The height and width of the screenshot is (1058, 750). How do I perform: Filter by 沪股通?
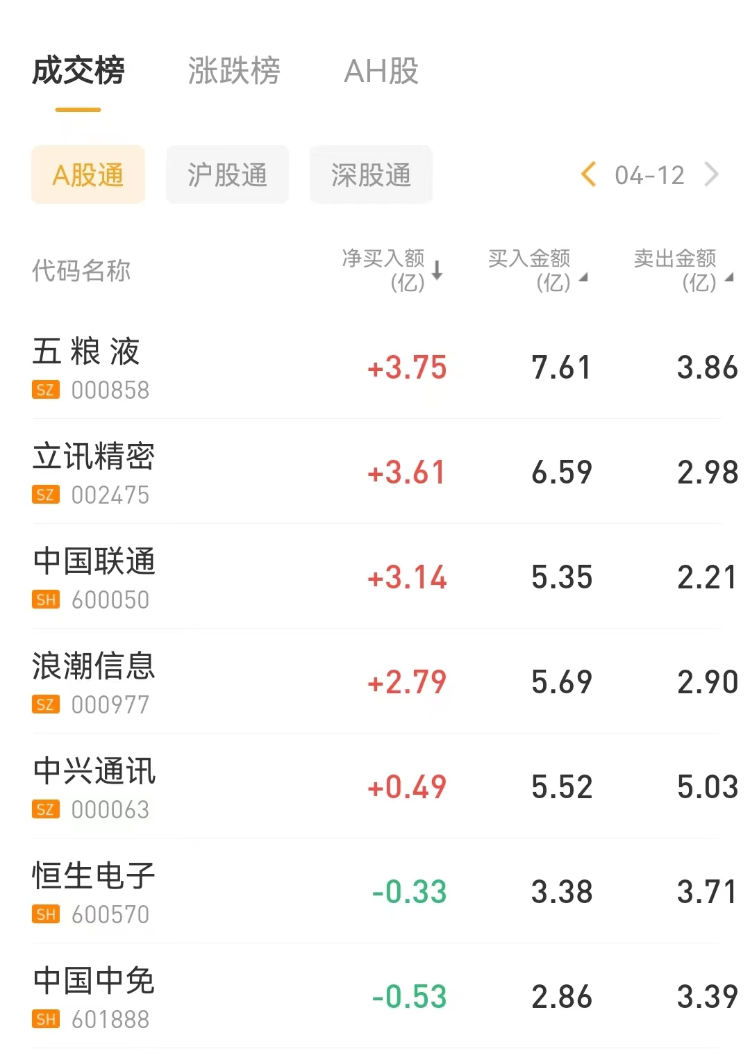[x=227, y=175]
